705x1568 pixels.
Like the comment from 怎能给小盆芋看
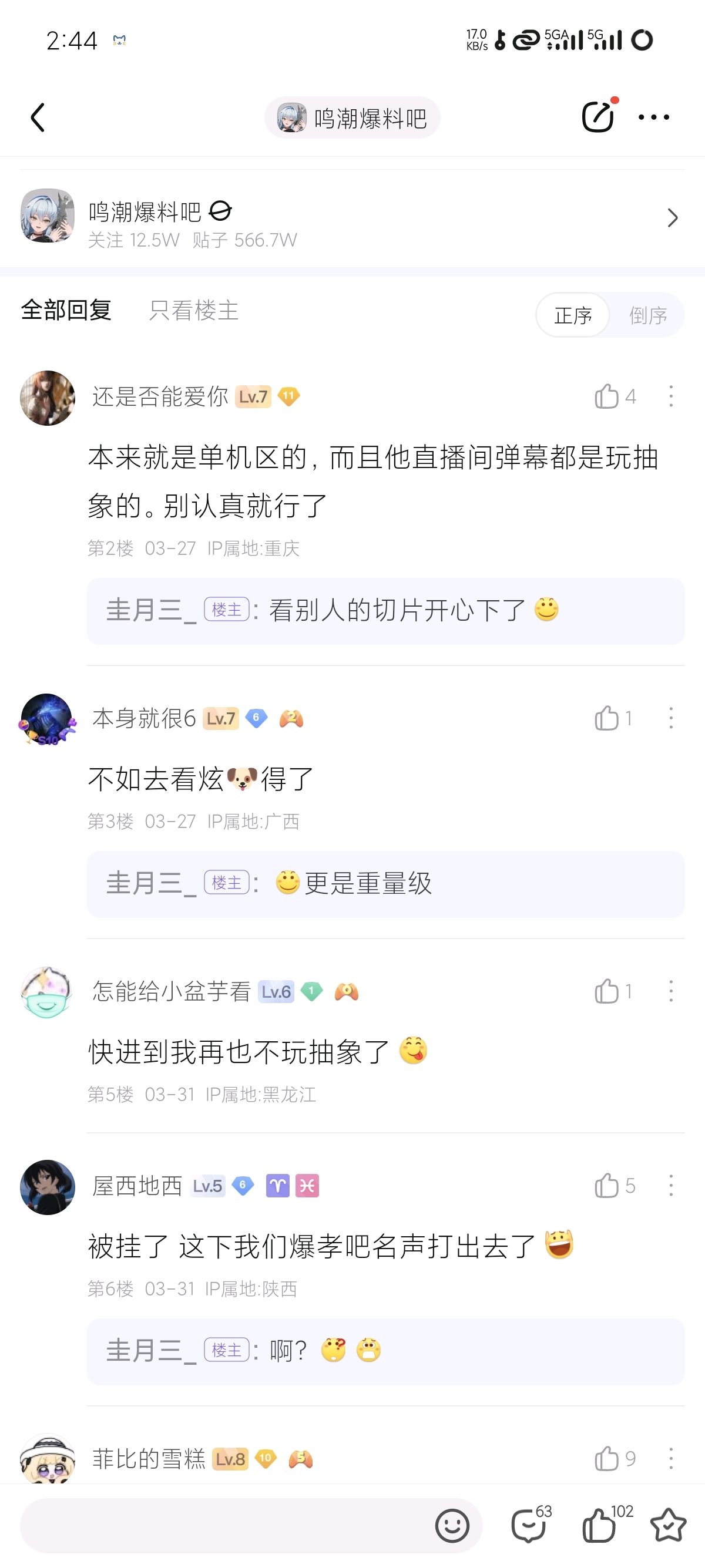606,991
